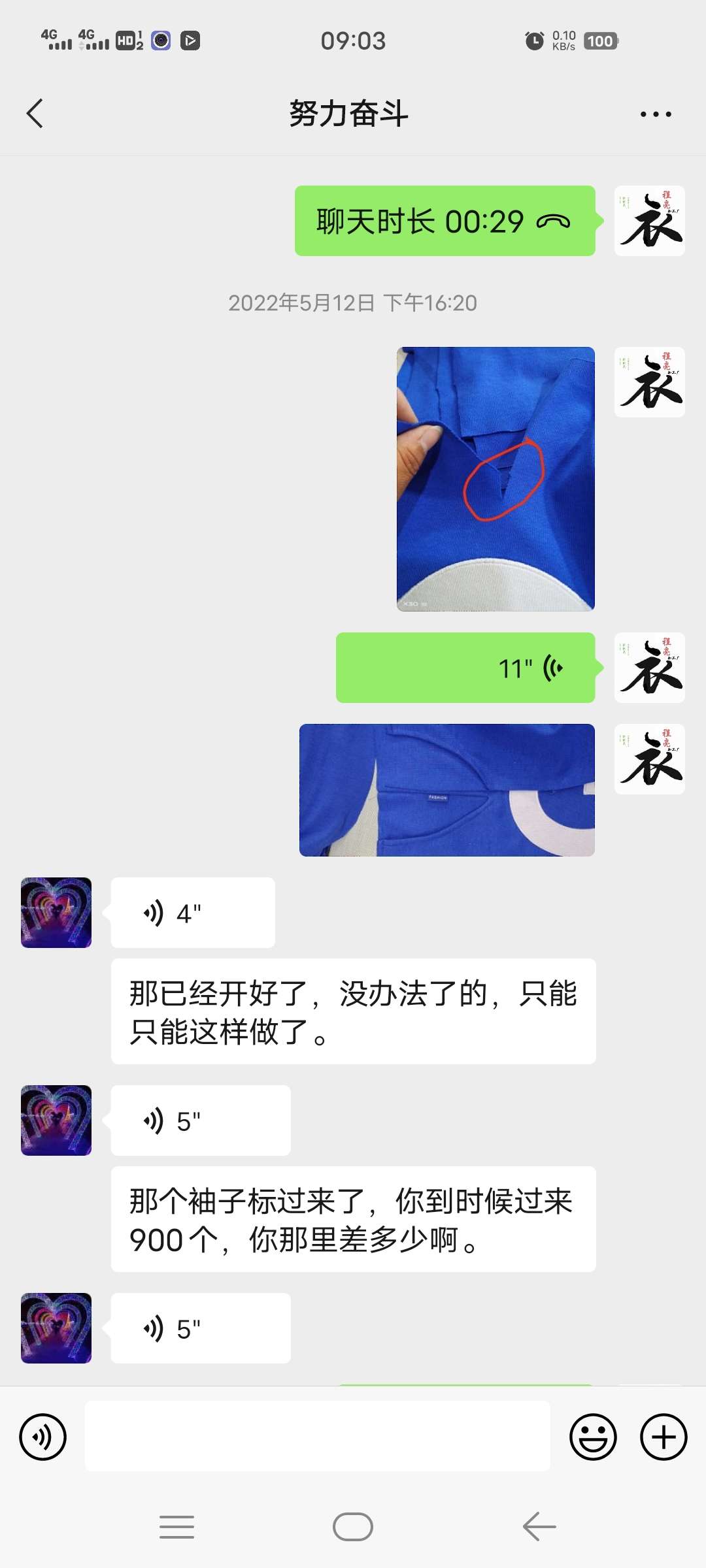Open the contact's heart avatar beside 4-second voice
706x1568 pixels.
click(56, 913)
